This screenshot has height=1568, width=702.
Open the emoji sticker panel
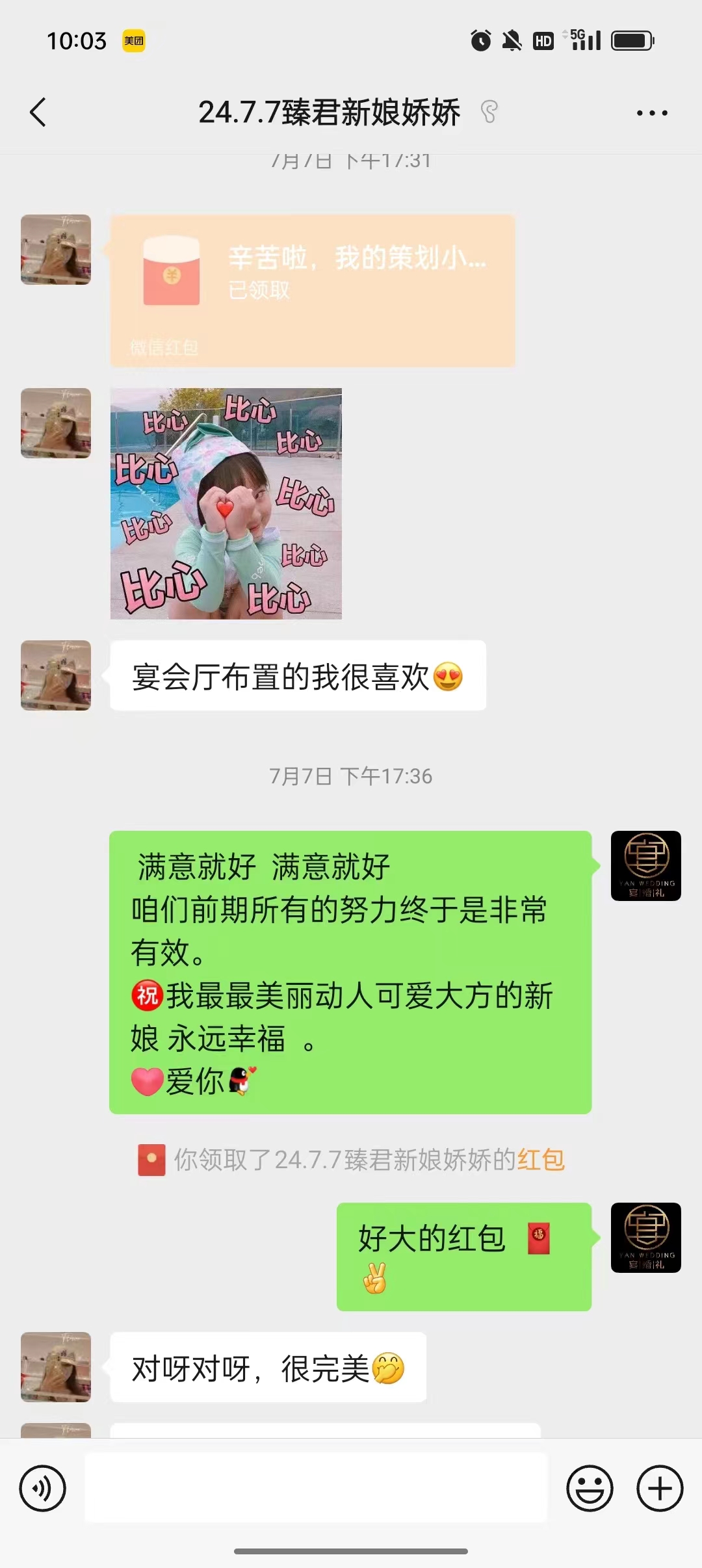[590, 1488]
